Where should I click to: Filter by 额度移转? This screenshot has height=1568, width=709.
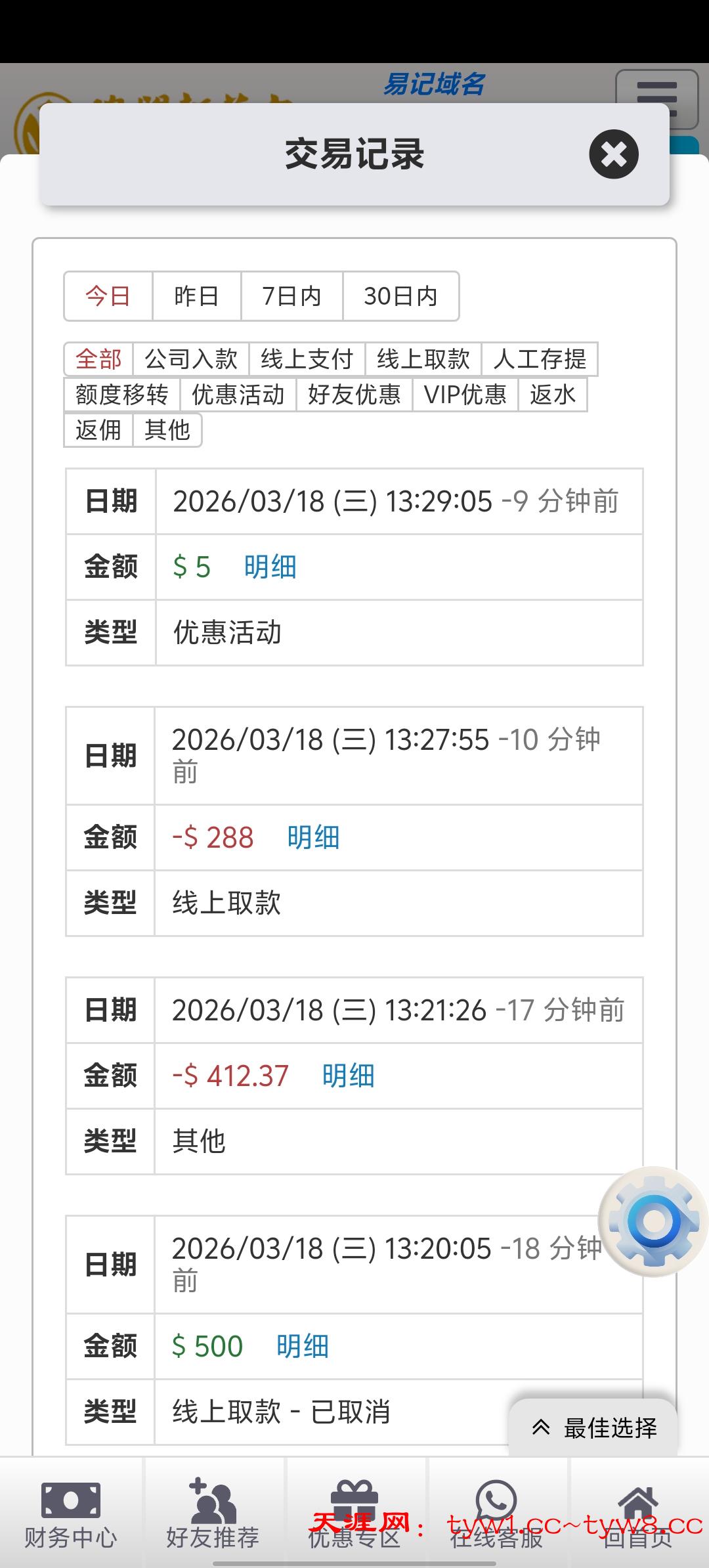click(122, 395)
